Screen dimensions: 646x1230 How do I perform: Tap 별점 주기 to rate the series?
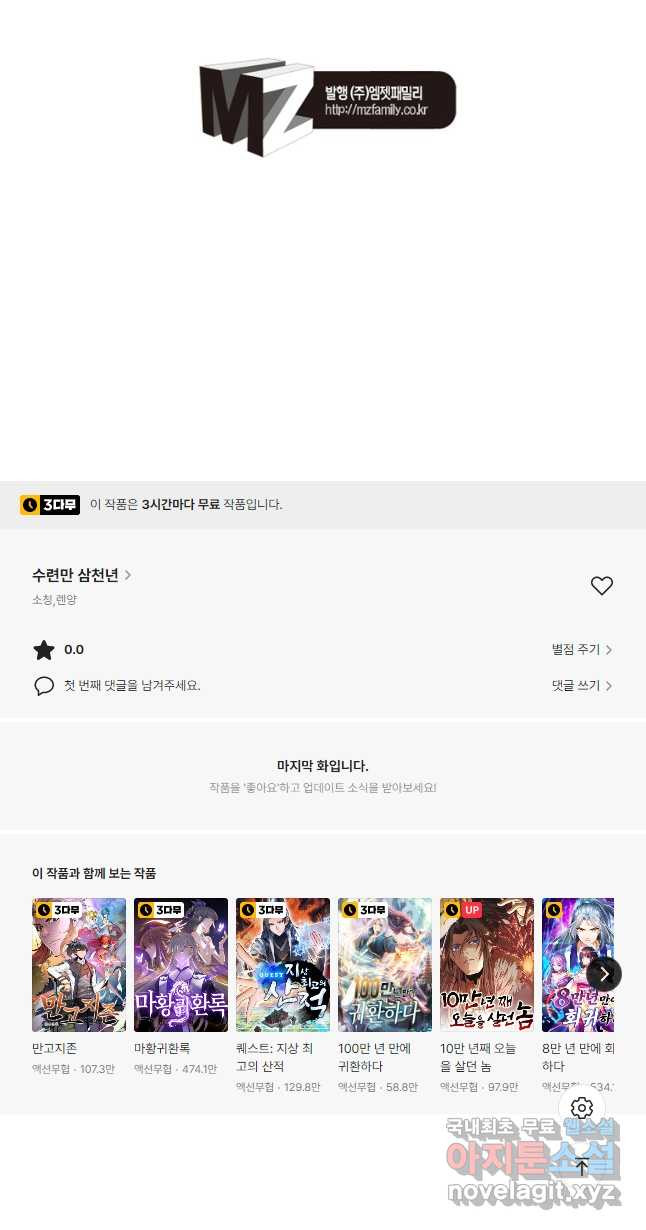pos(581,650)
